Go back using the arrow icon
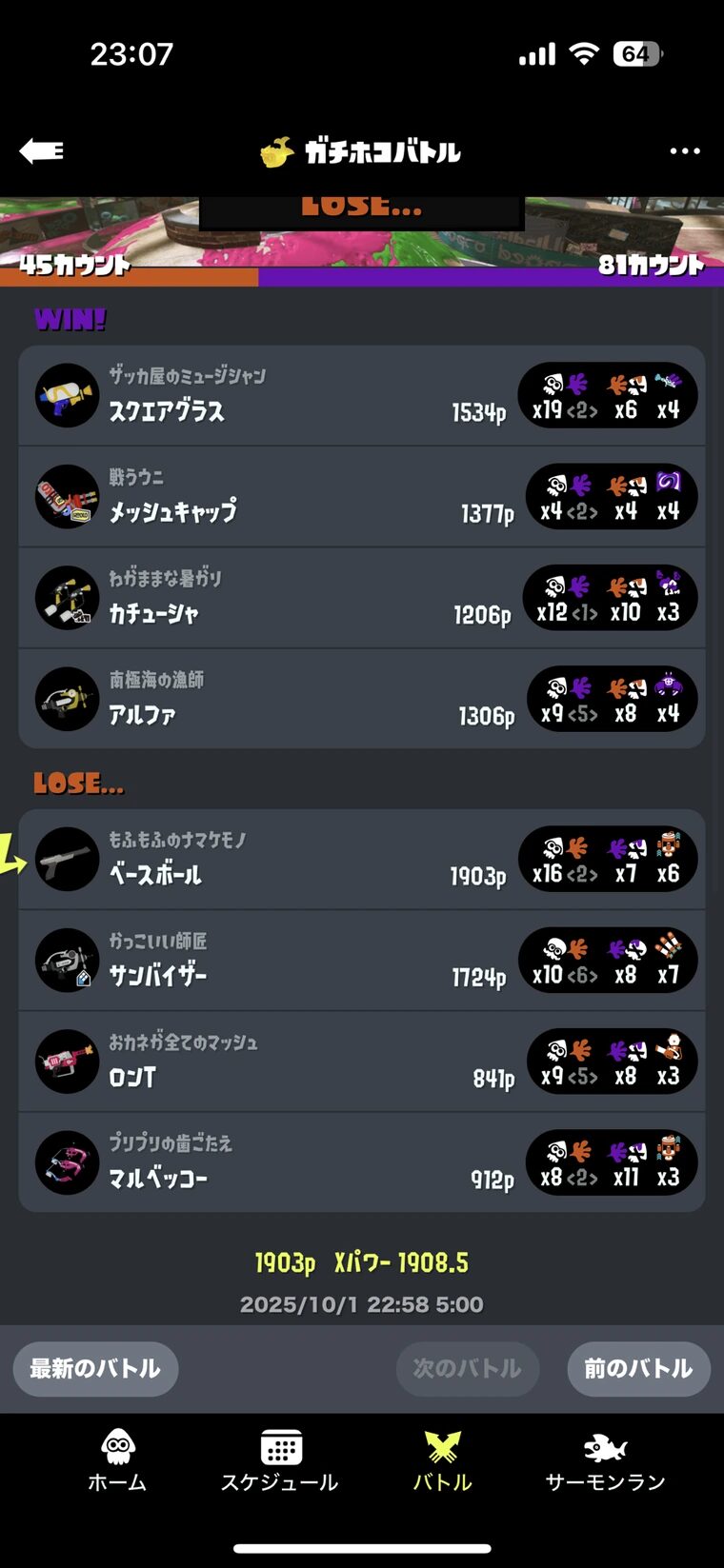Image resolution: width=724 pixels, height=1568 pixels. 42,150
